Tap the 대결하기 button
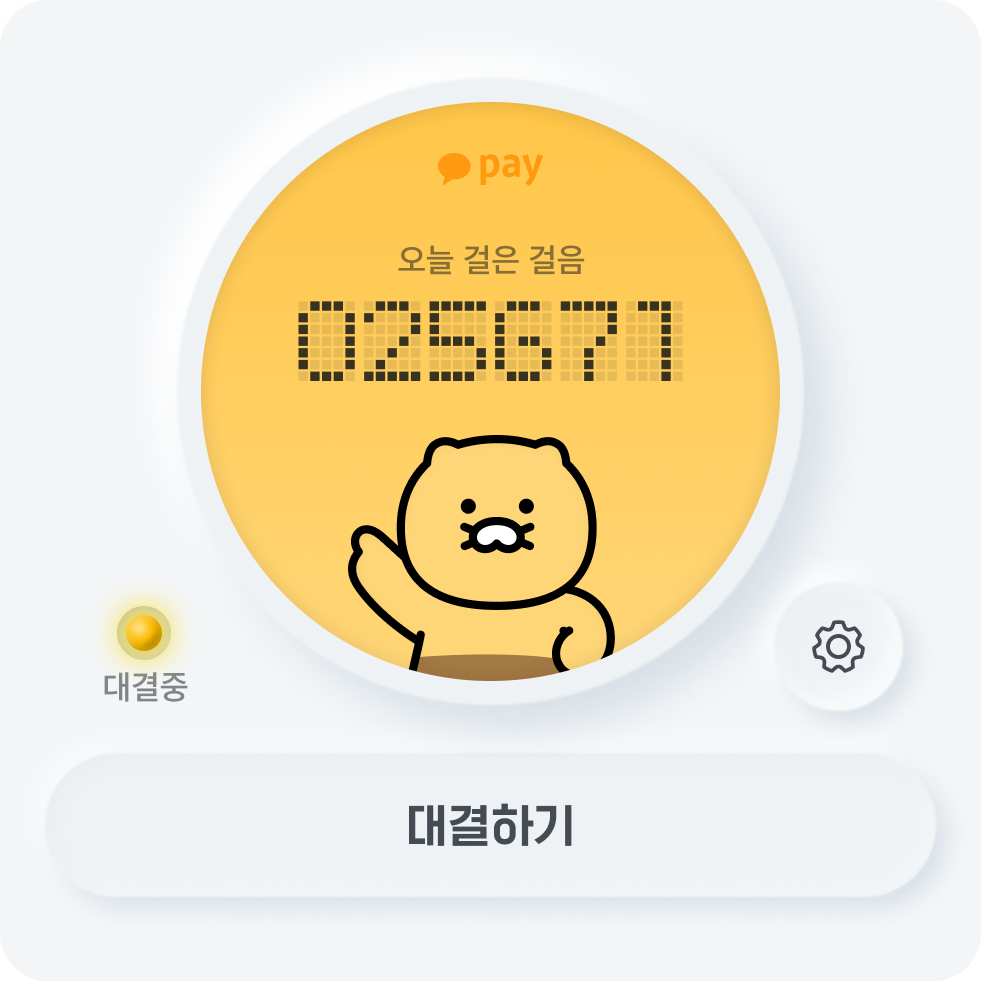 [490, 825]
